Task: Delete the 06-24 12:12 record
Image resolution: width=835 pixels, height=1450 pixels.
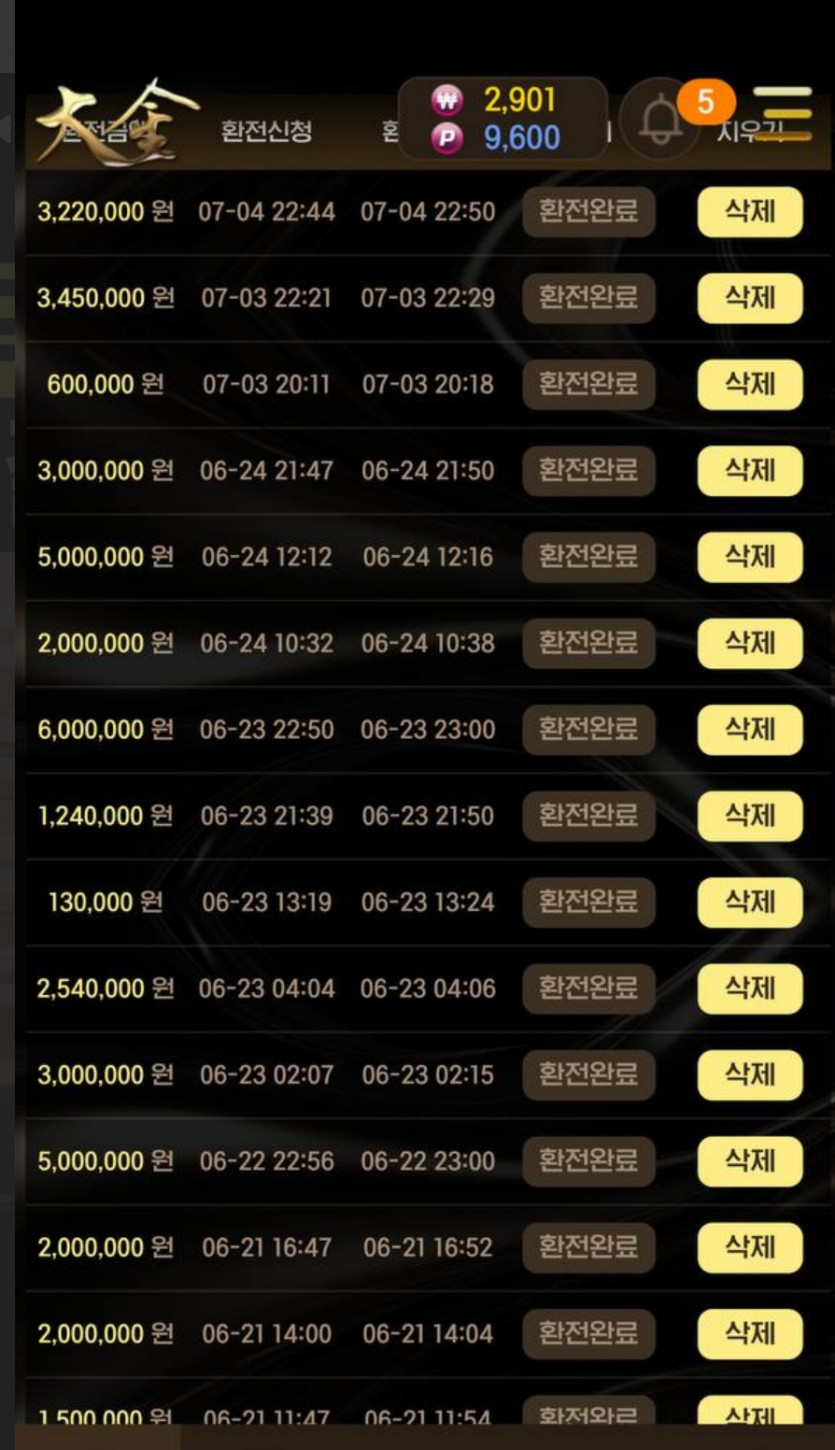Action: point(750,557)
